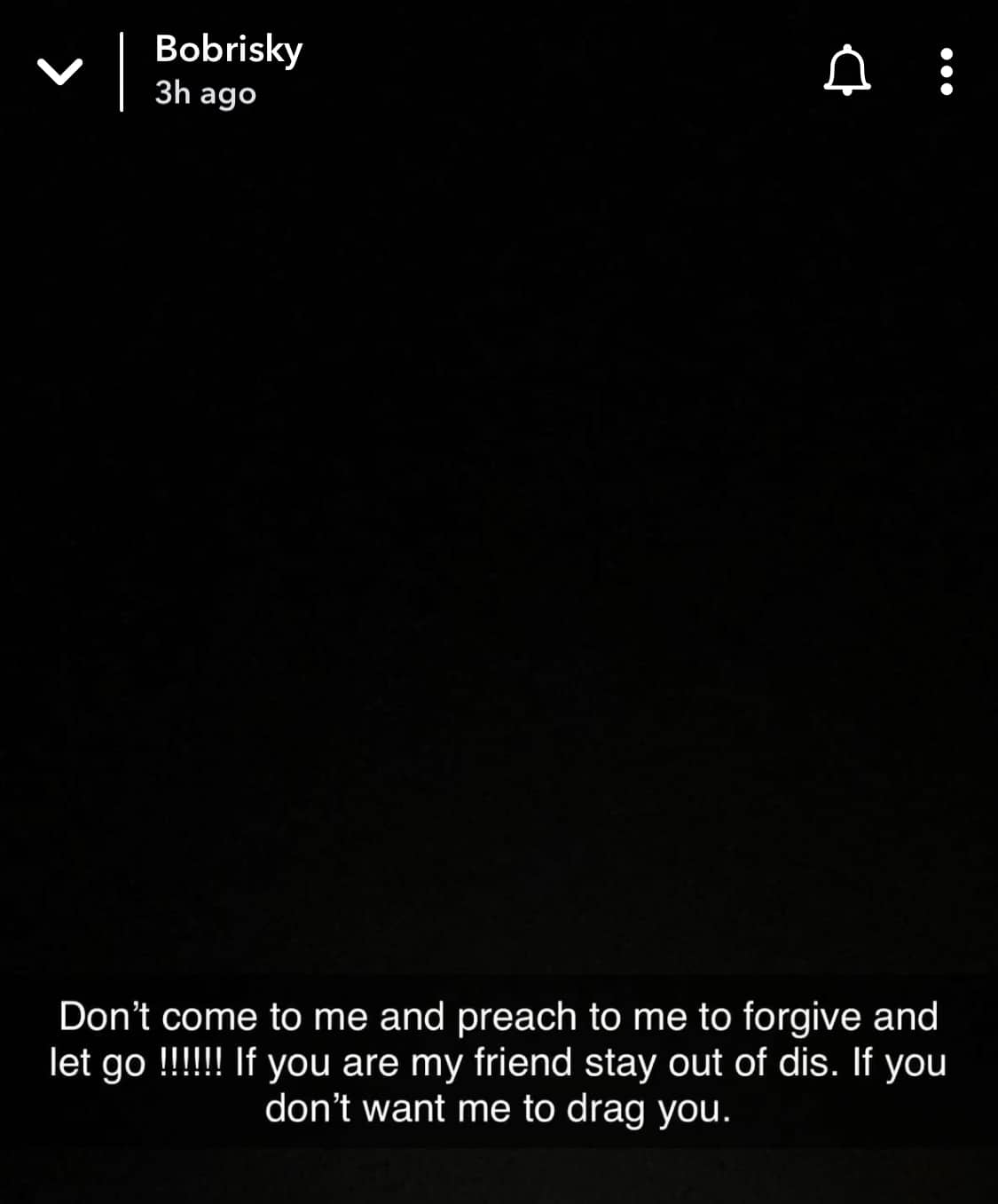Enable notifications with the bell icon
998x1204 pixels.
pos(847,70)
